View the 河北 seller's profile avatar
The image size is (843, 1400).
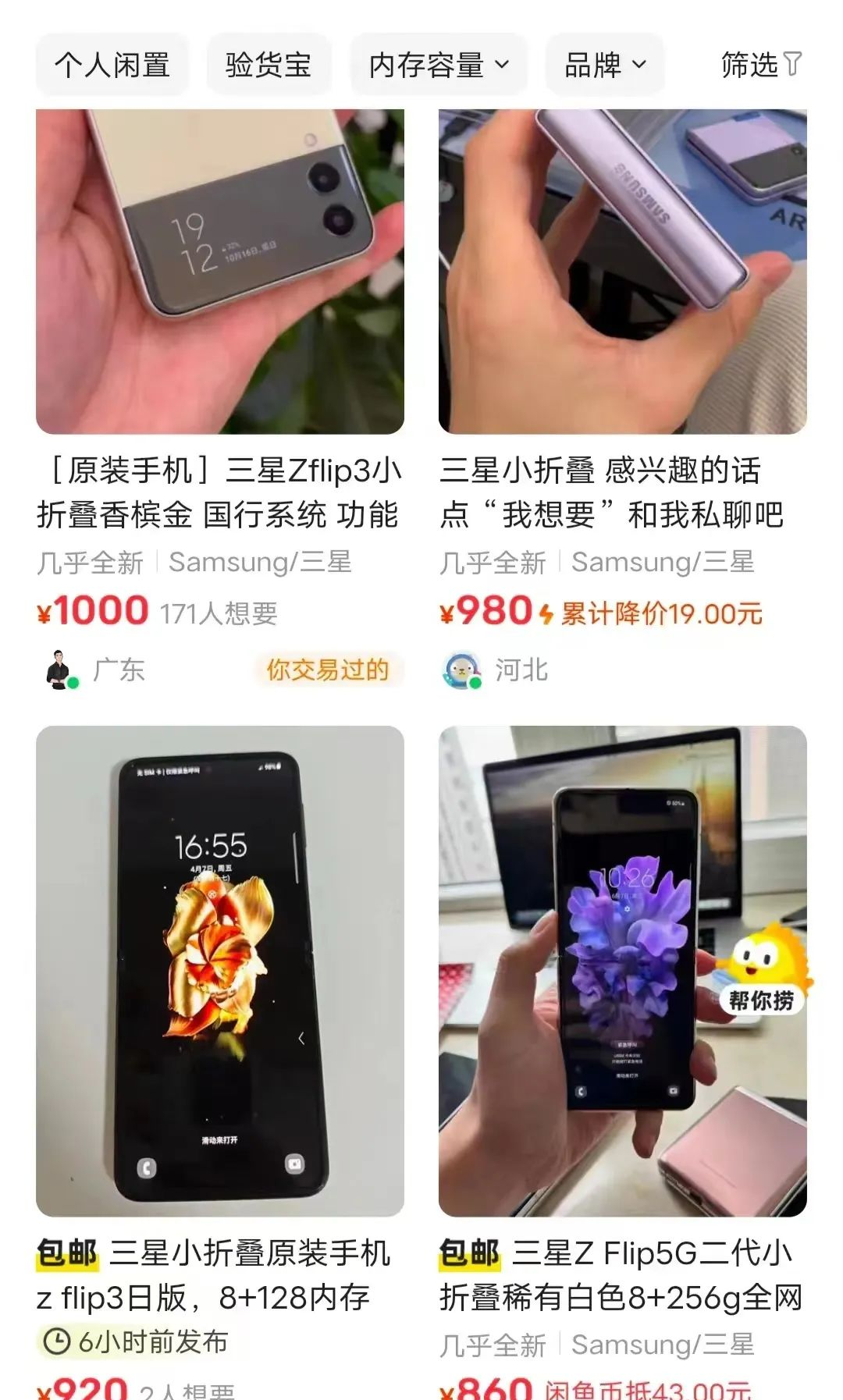(x=462, y=670)
